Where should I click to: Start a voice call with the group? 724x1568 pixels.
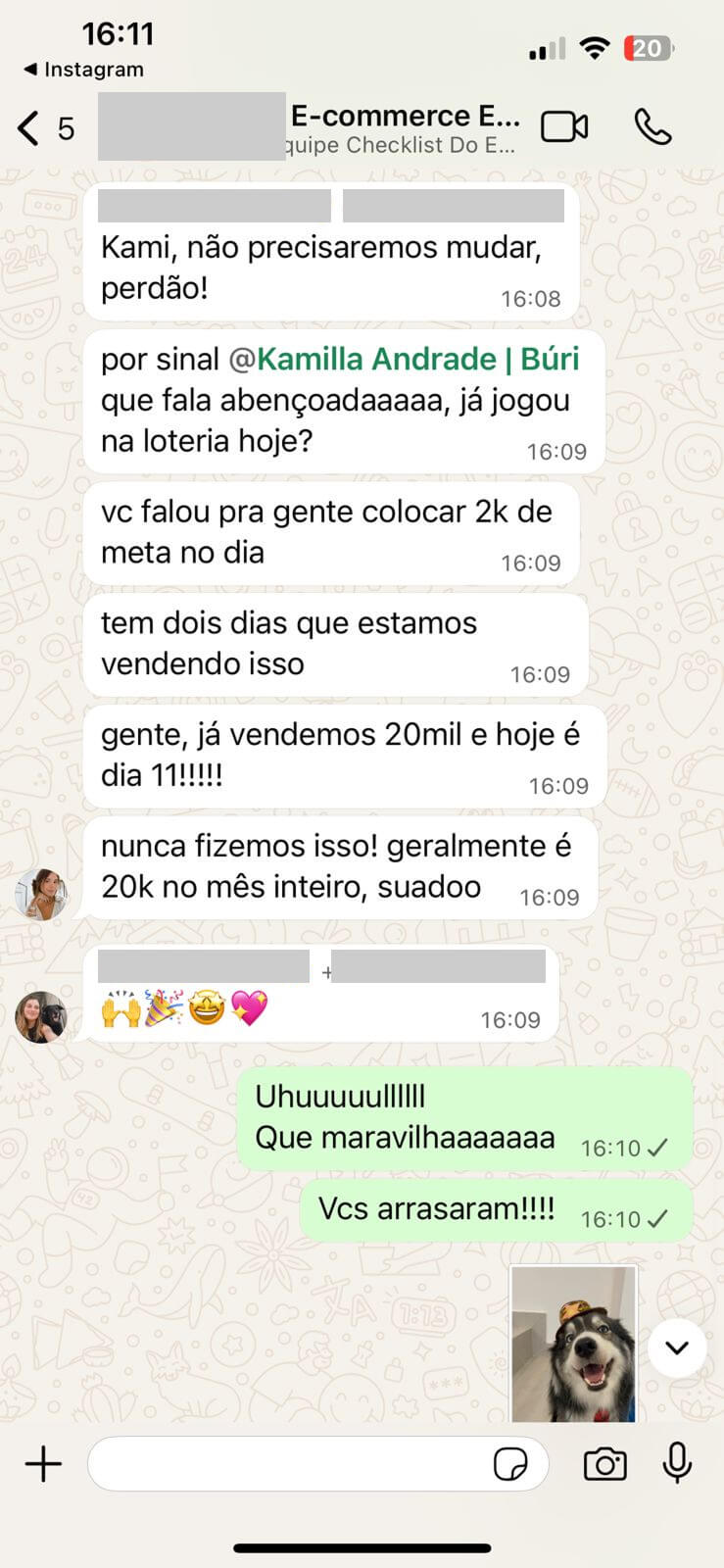pos(652,127)
